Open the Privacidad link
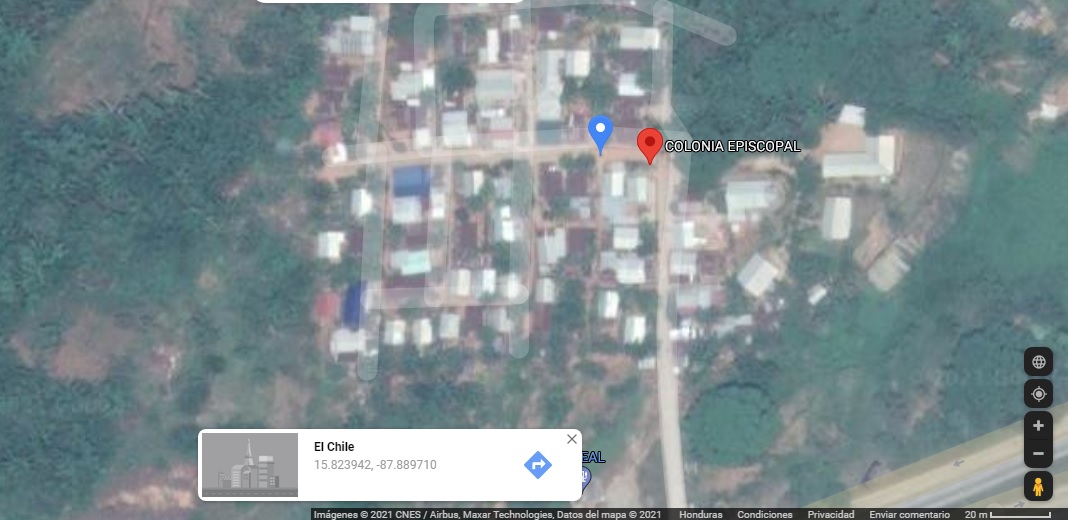The width and height of the screenshot is (1068, 520). [831, 515]
